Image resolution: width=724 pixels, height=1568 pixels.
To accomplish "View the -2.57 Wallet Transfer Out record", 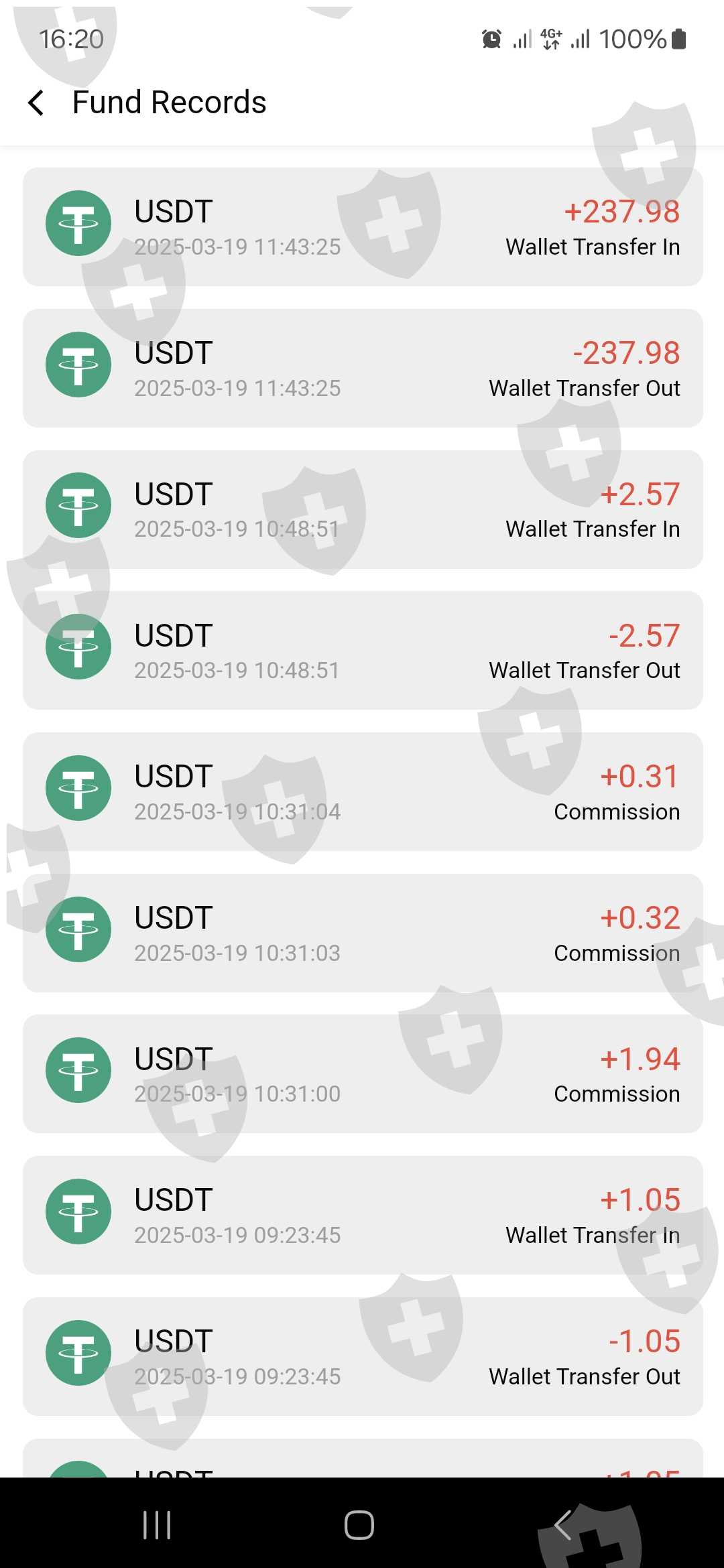I will pos(362,650).
